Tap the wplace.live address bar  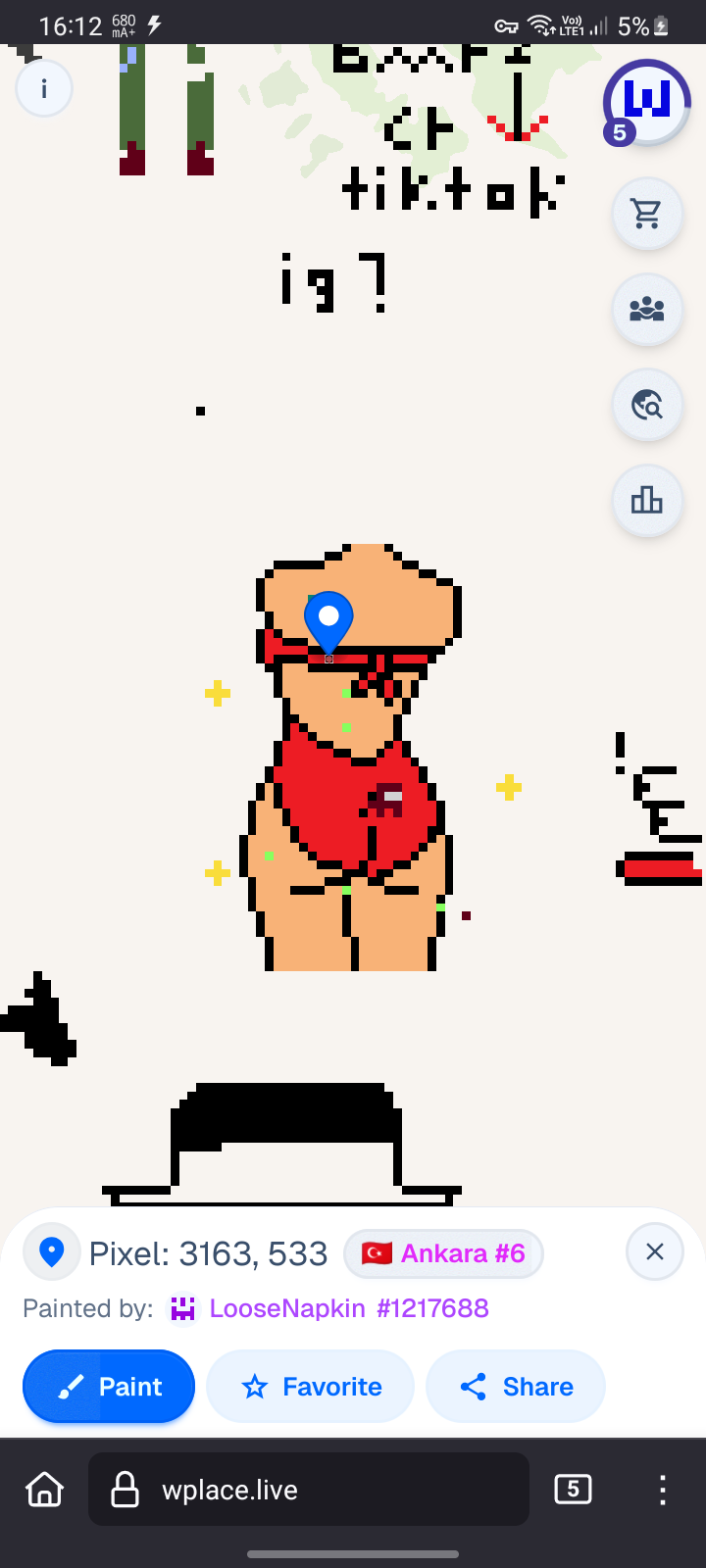pyautogui.click(x=308, y=1490)
